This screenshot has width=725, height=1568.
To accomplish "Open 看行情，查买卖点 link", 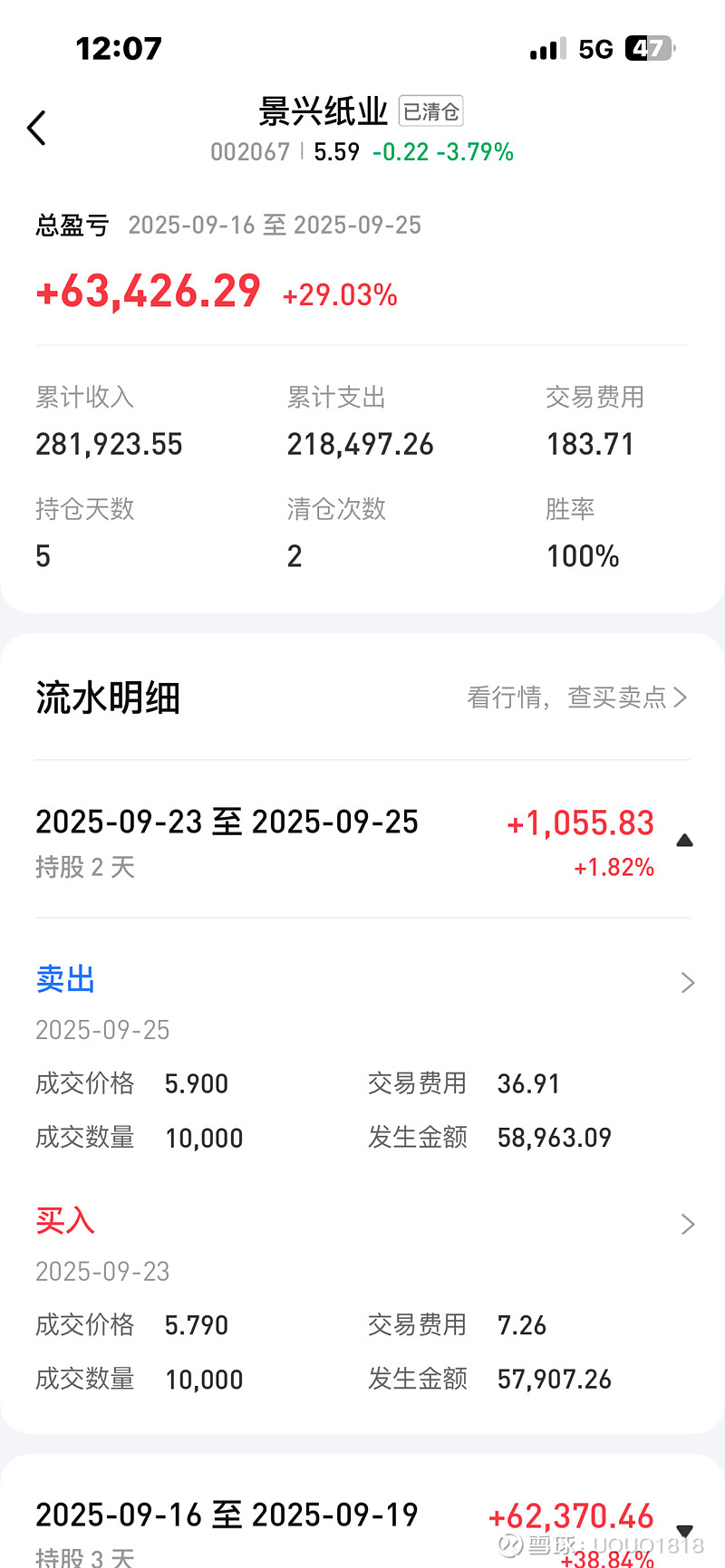I will click(576, 697).
